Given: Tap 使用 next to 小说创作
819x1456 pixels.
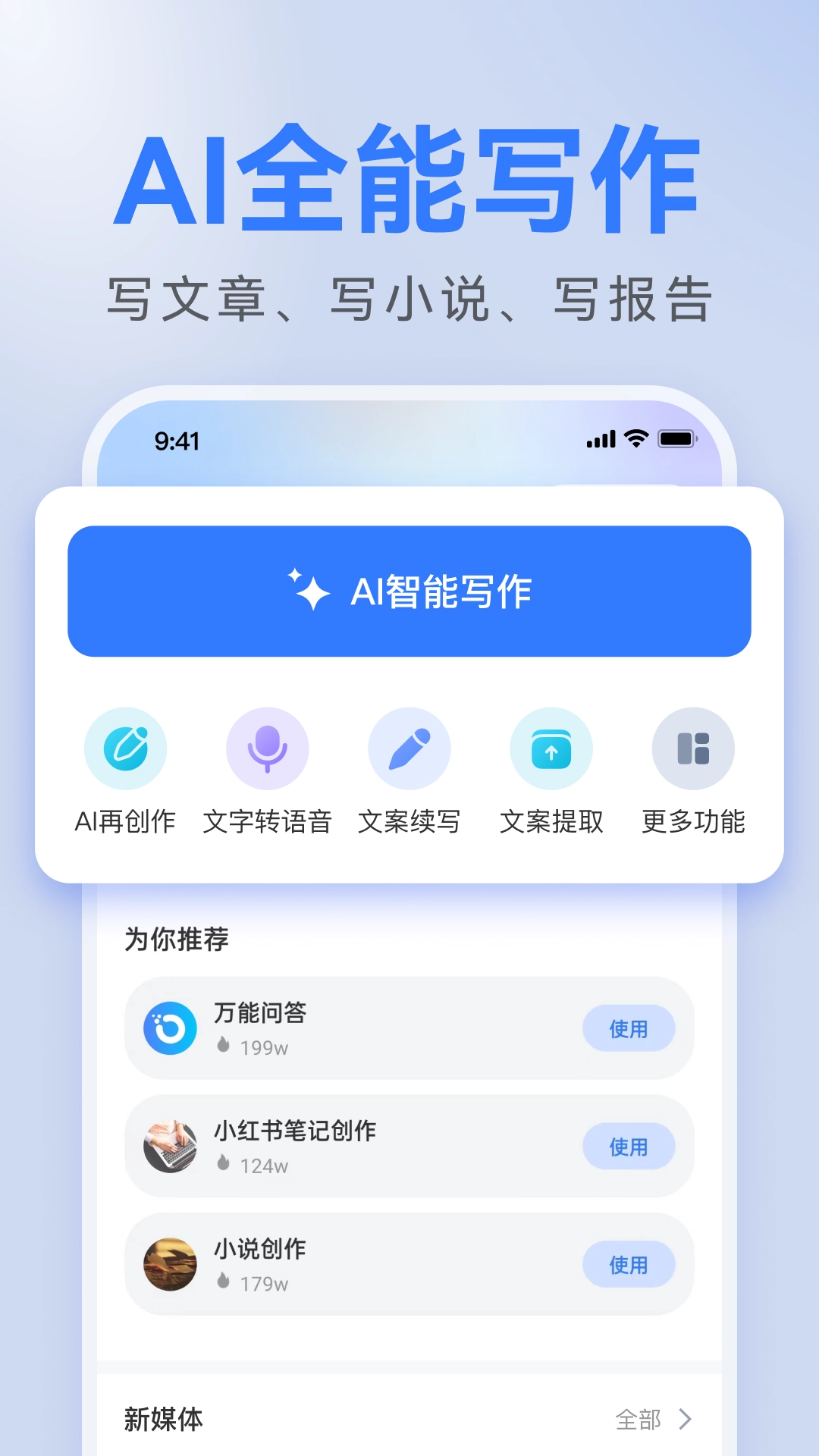Looking at the screenshot, I should coord(629,1265).
